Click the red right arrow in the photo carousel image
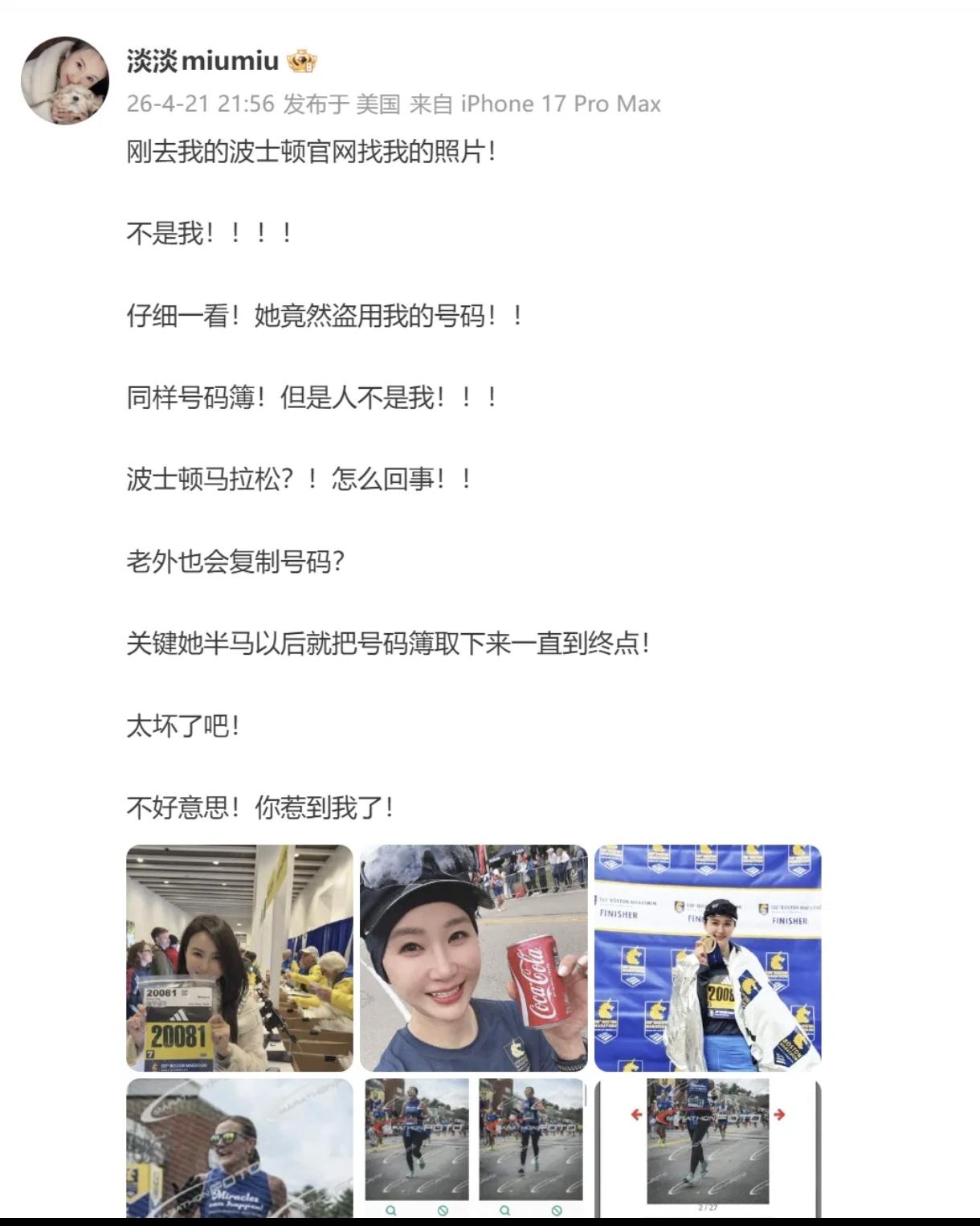 781,1115
